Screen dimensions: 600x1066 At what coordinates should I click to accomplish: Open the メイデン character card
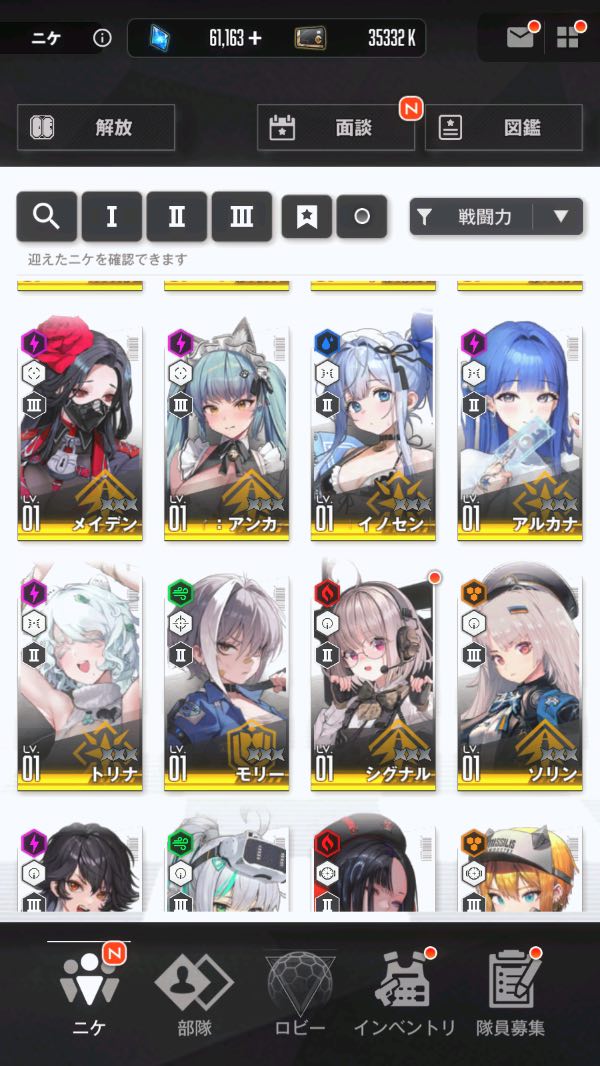tap(80, 428)
